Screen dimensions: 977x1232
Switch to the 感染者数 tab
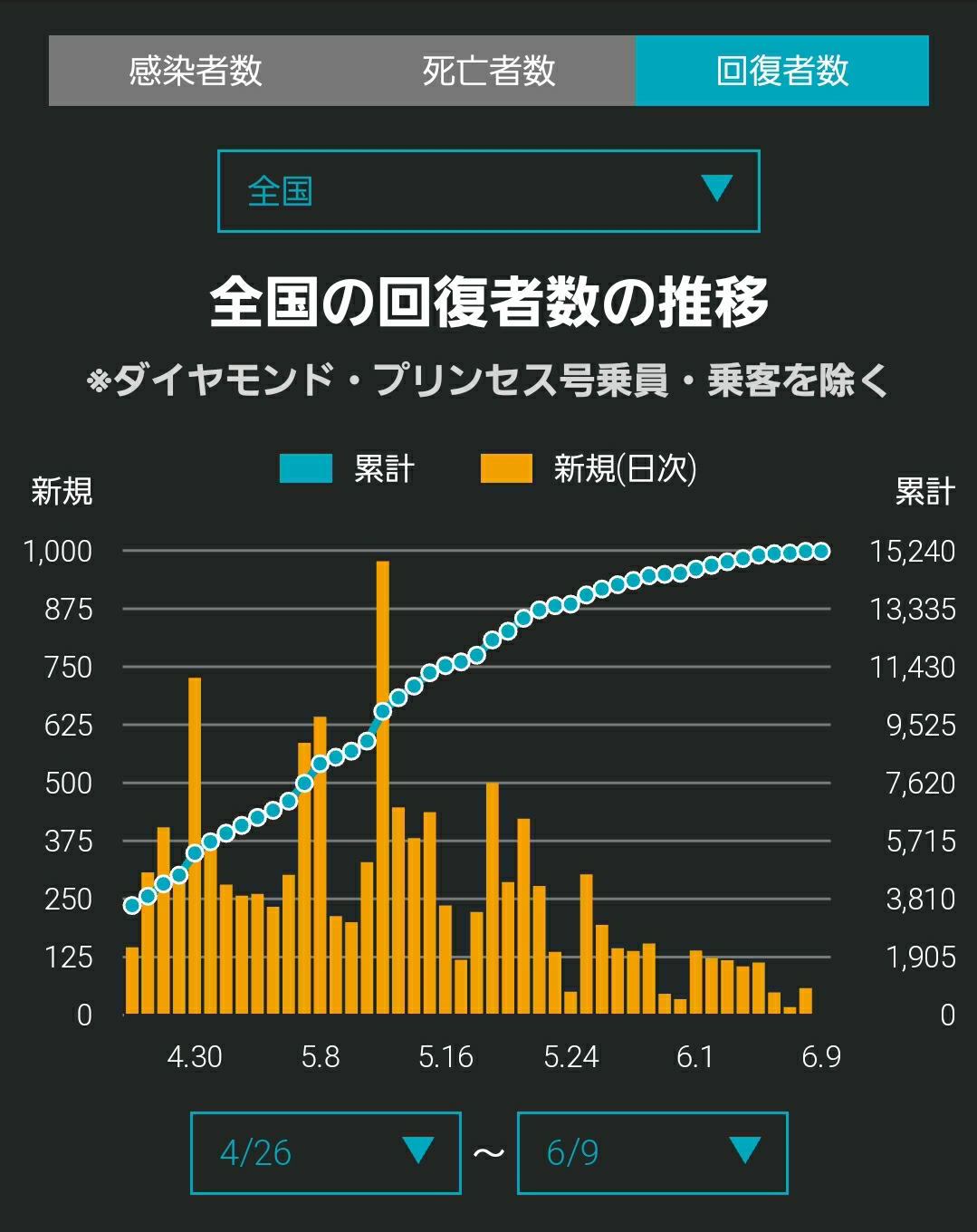pyautogui.click(x=196, y=71)
